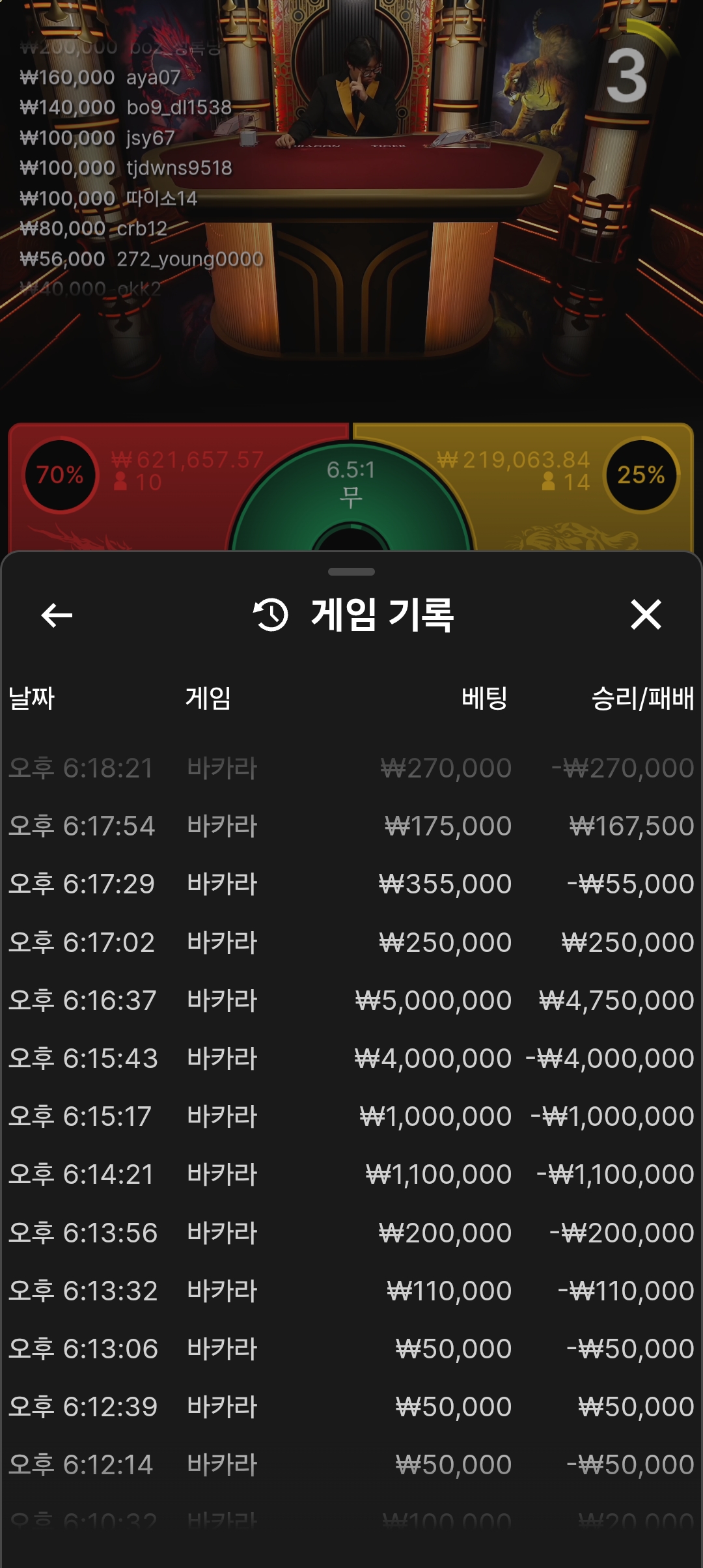
Task: Open the 오후 6:18:21 record
Action: pyautogui.click(x=351, y=768)
